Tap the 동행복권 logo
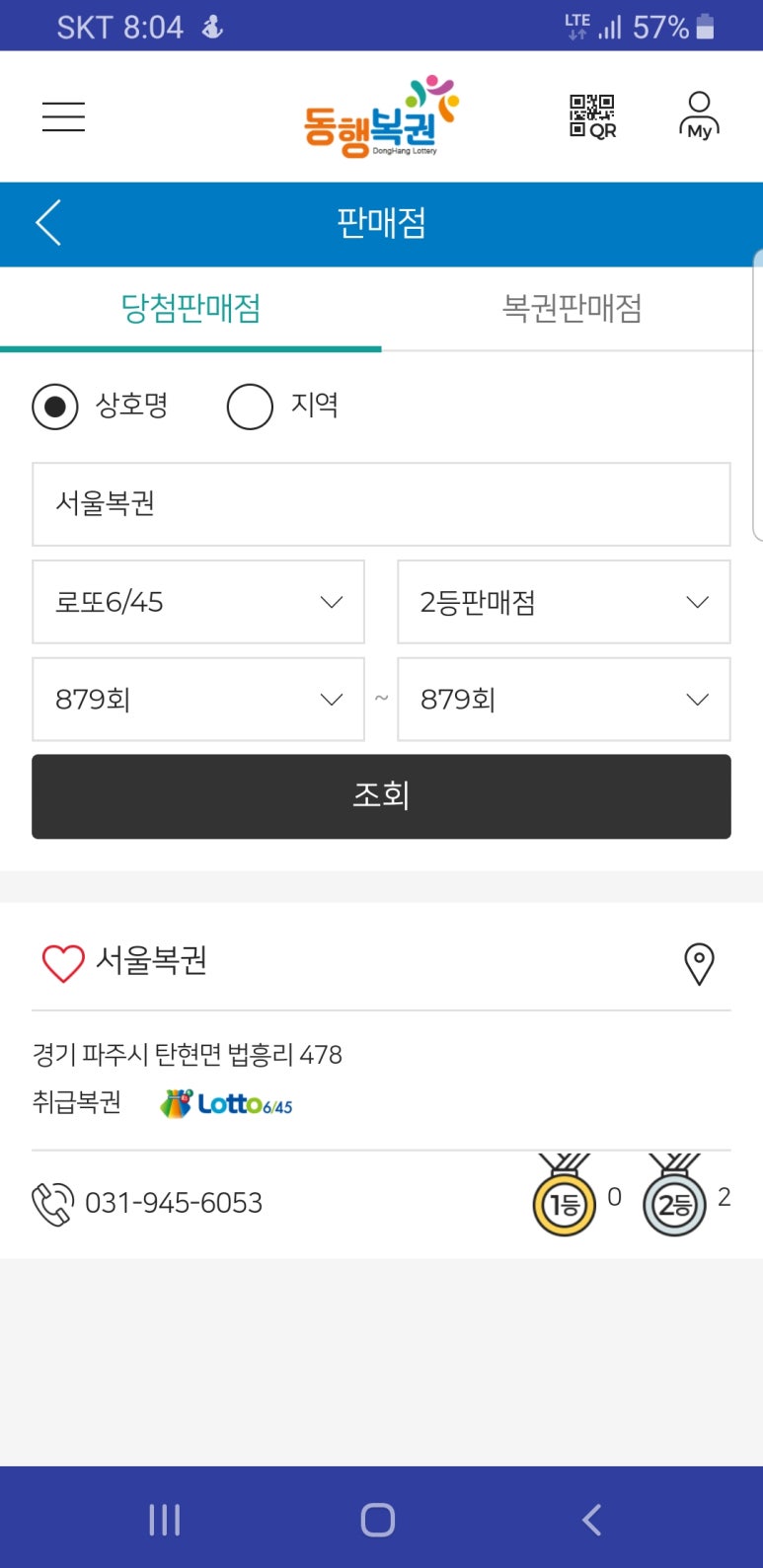Screen dimensions: 763x1568 coord(380,115)
